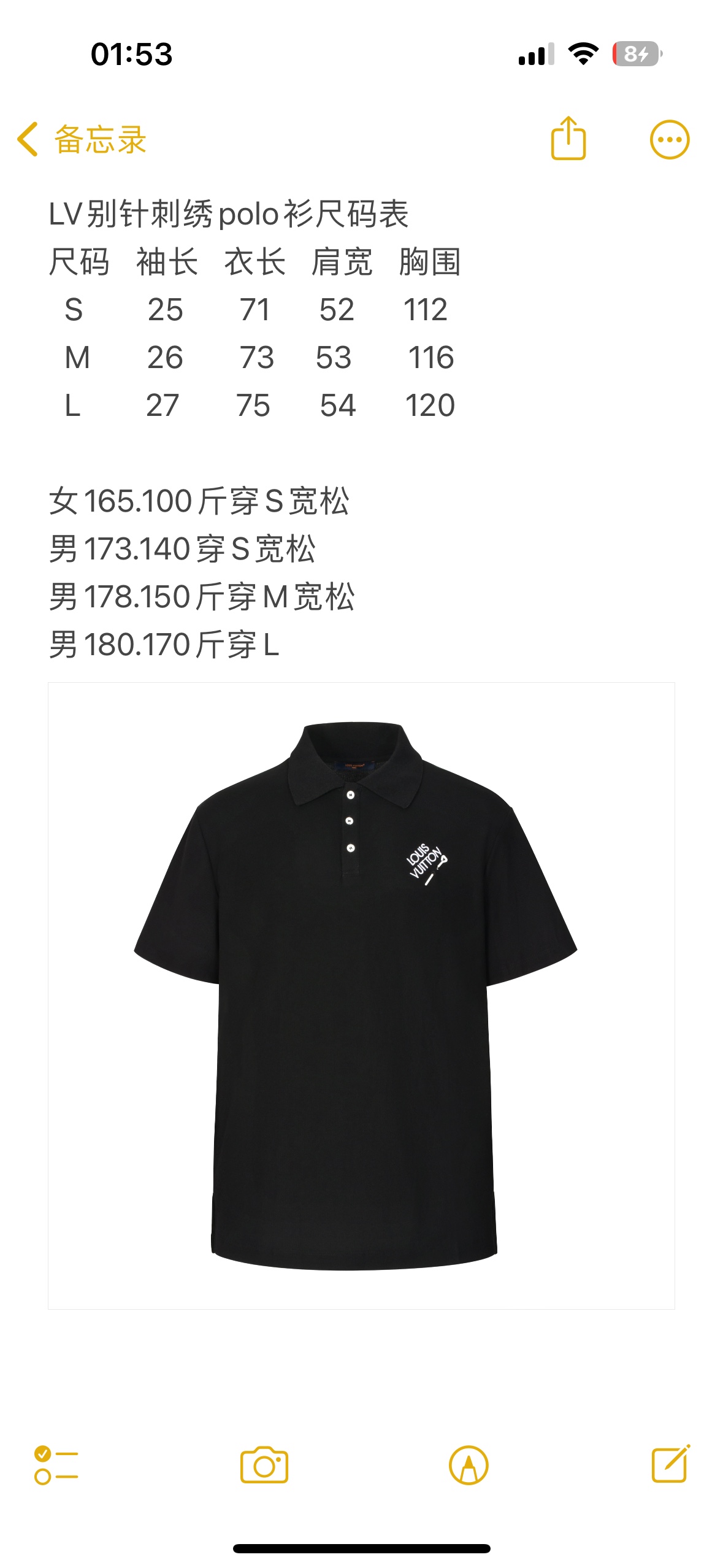
Task: Go back to the 备忘录 list
Action: pyautogui.click(x=81, y=139)
